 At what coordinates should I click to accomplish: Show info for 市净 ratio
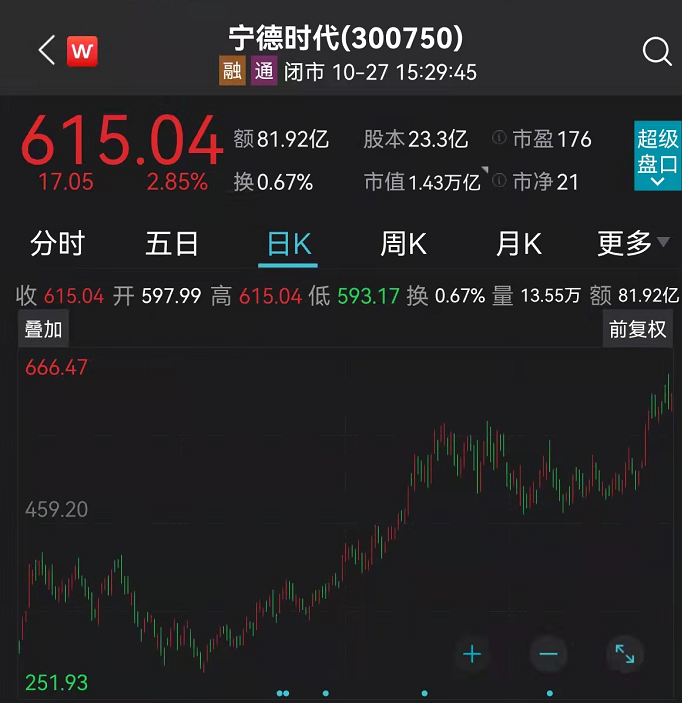[x=499, y=182]
